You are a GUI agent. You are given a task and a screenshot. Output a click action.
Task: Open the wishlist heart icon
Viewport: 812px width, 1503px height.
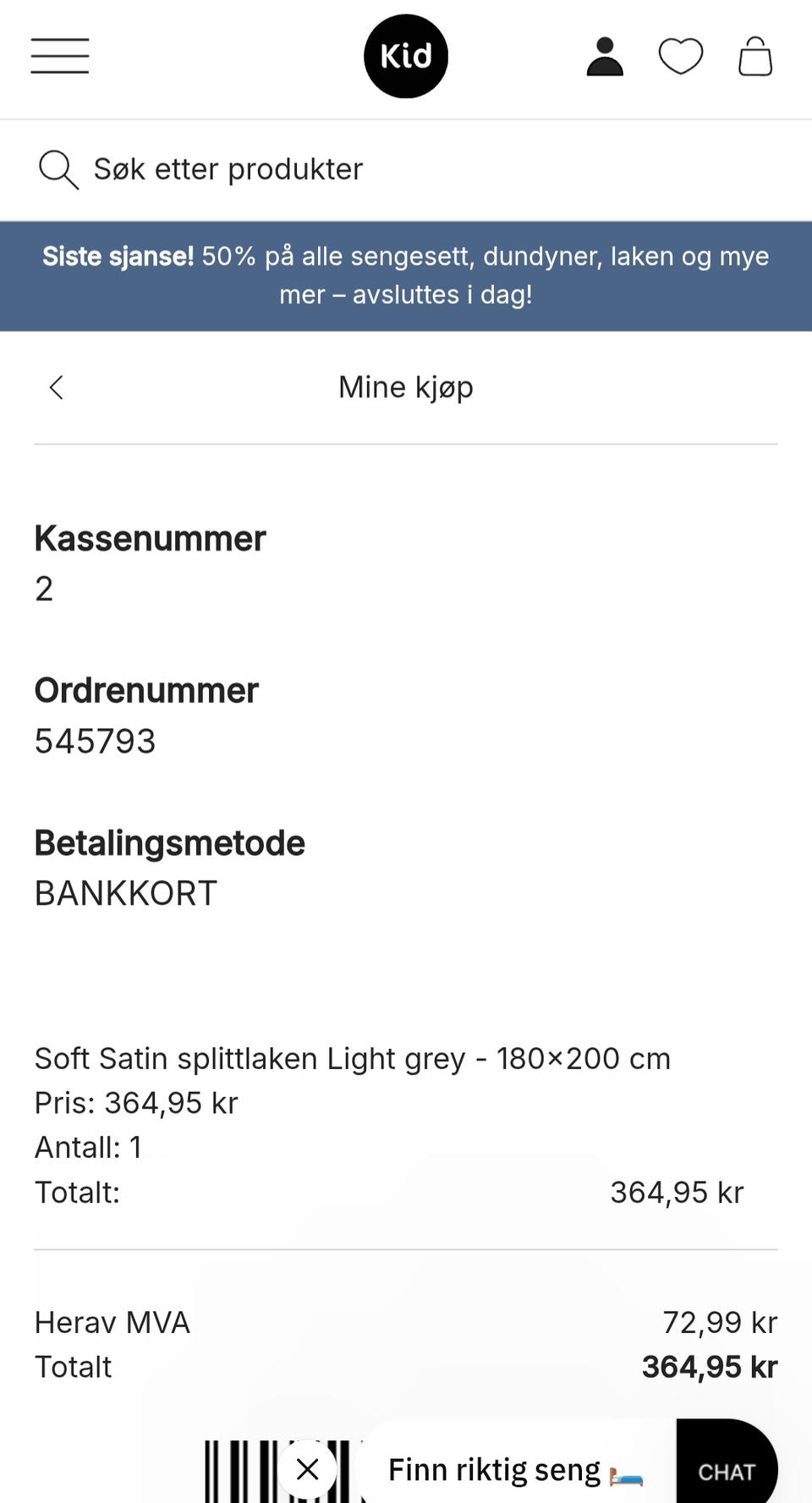[681, 56]
